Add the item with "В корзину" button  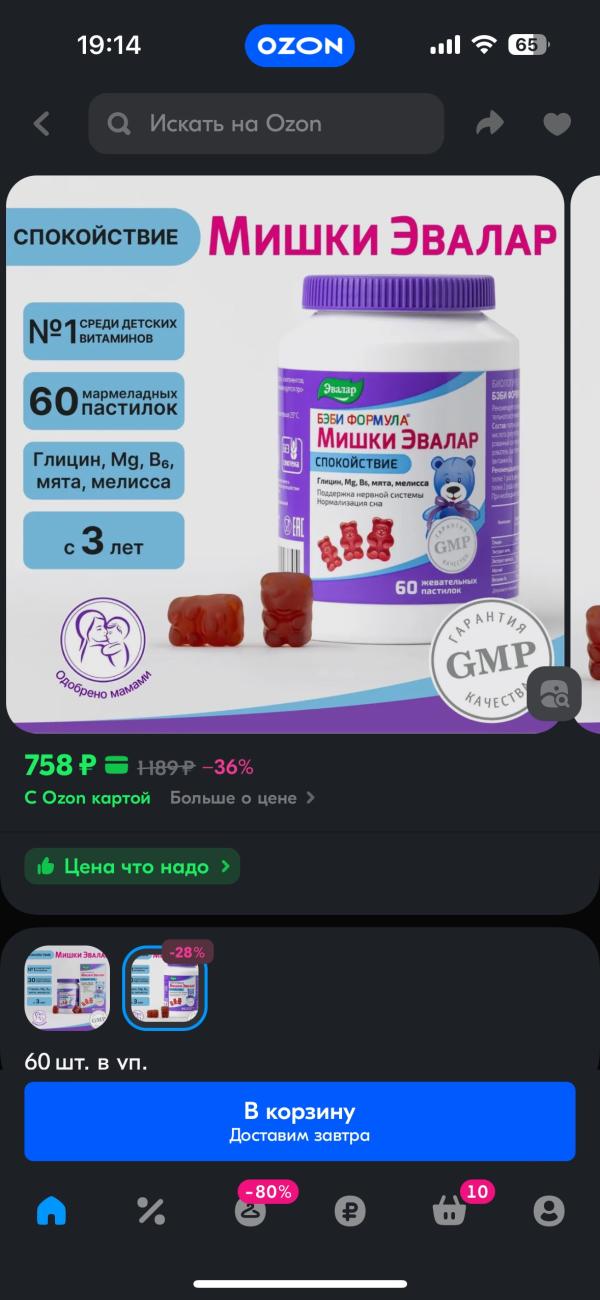tap(300, 1121)
